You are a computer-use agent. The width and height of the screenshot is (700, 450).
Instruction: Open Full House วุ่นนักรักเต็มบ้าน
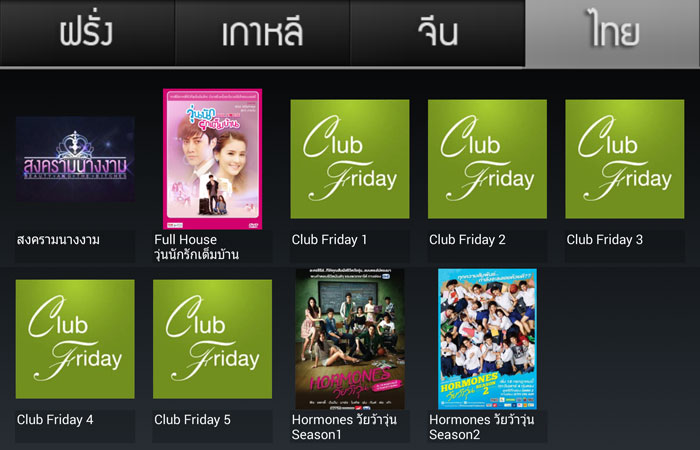(212, 159)
